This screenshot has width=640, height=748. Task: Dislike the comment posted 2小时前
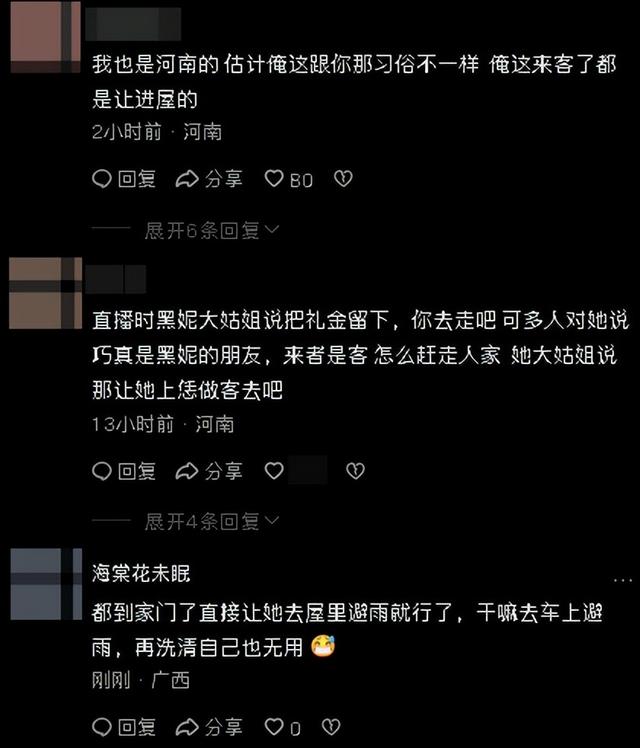tap(343, 179)
